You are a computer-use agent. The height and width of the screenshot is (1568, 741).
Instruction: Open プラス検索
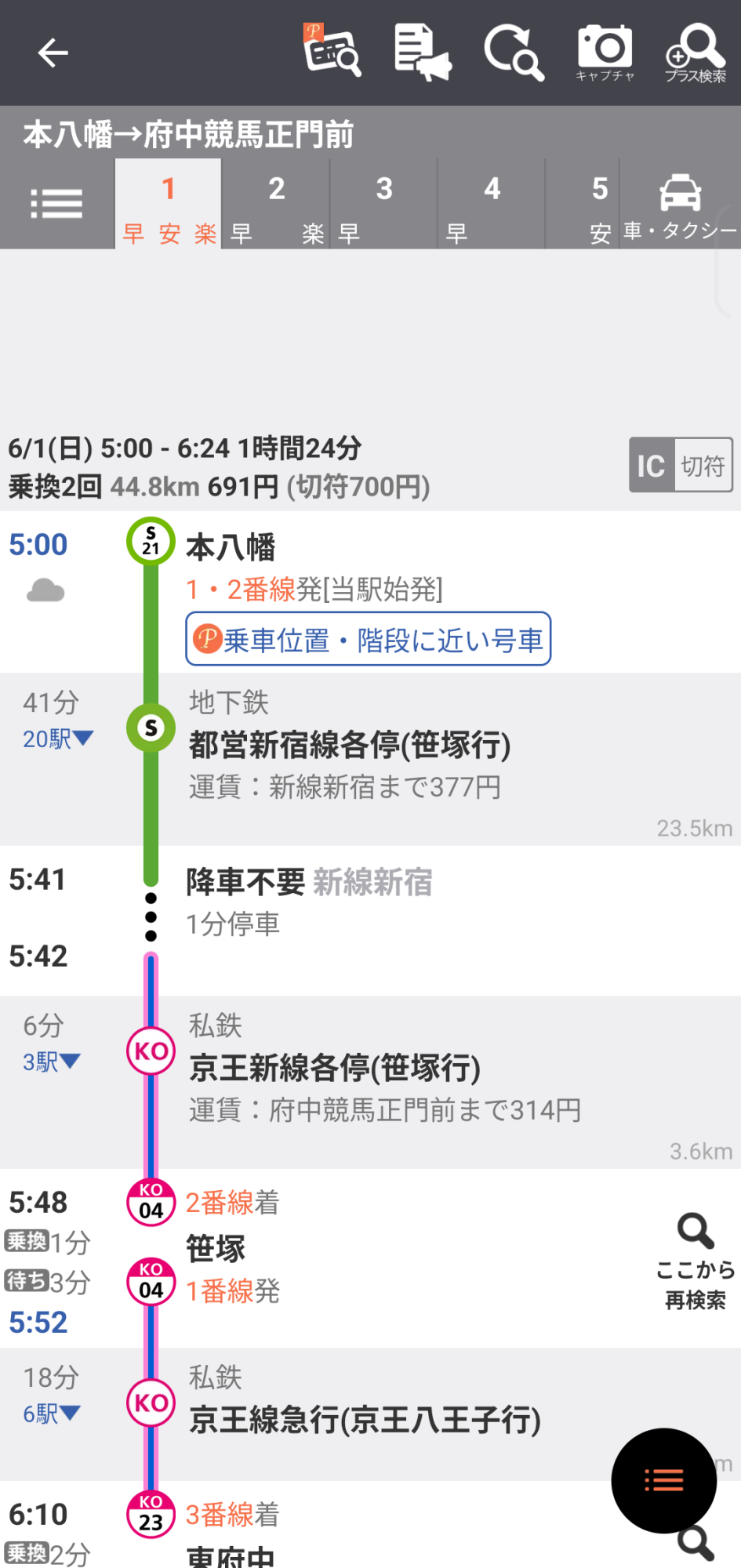(696, 53)
